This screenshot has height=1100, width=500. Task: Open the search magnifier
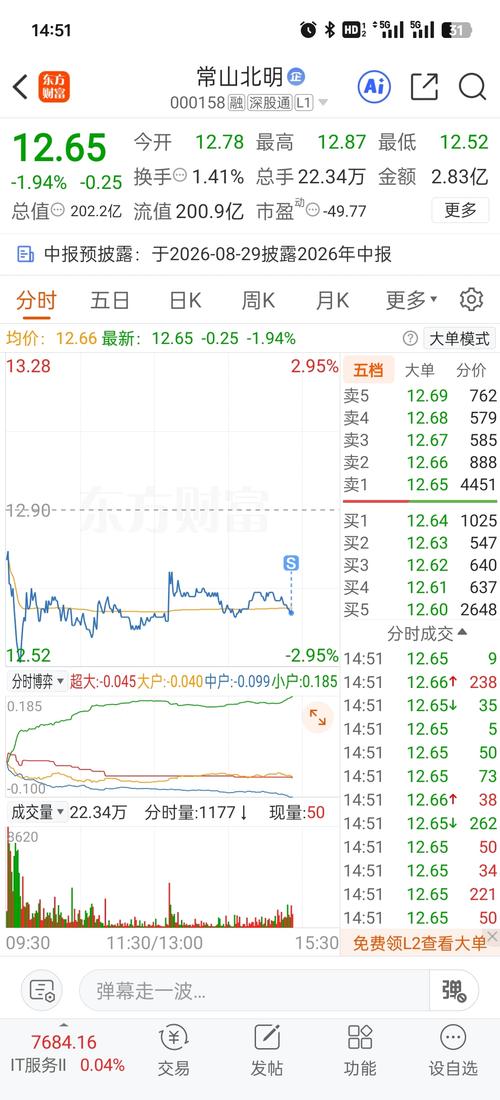473,87
